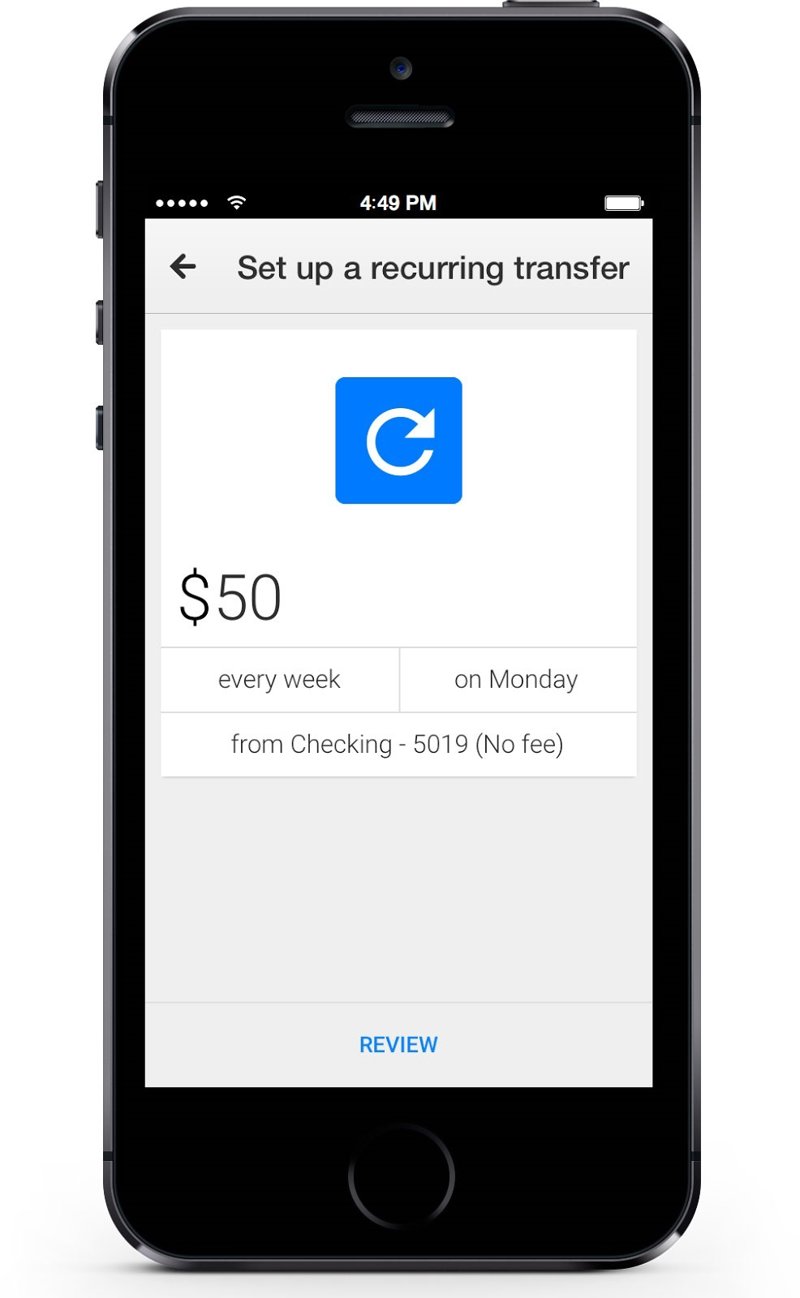Edit the $50 transfer amount

[x=231, y=598]
